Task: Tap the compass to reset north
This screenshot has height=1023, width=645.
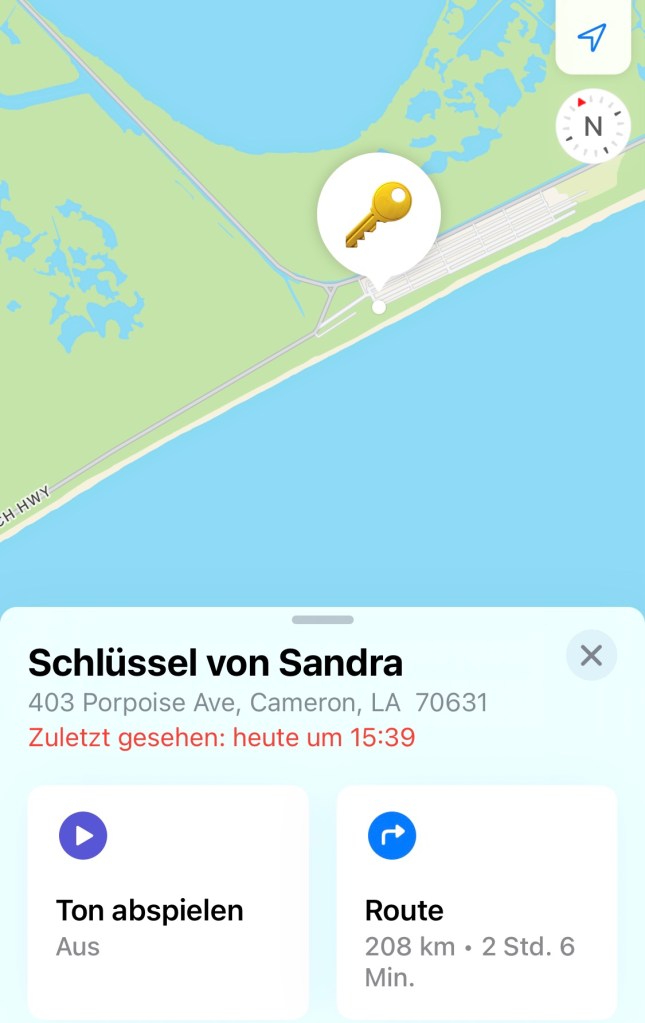Action: (593, 127)
